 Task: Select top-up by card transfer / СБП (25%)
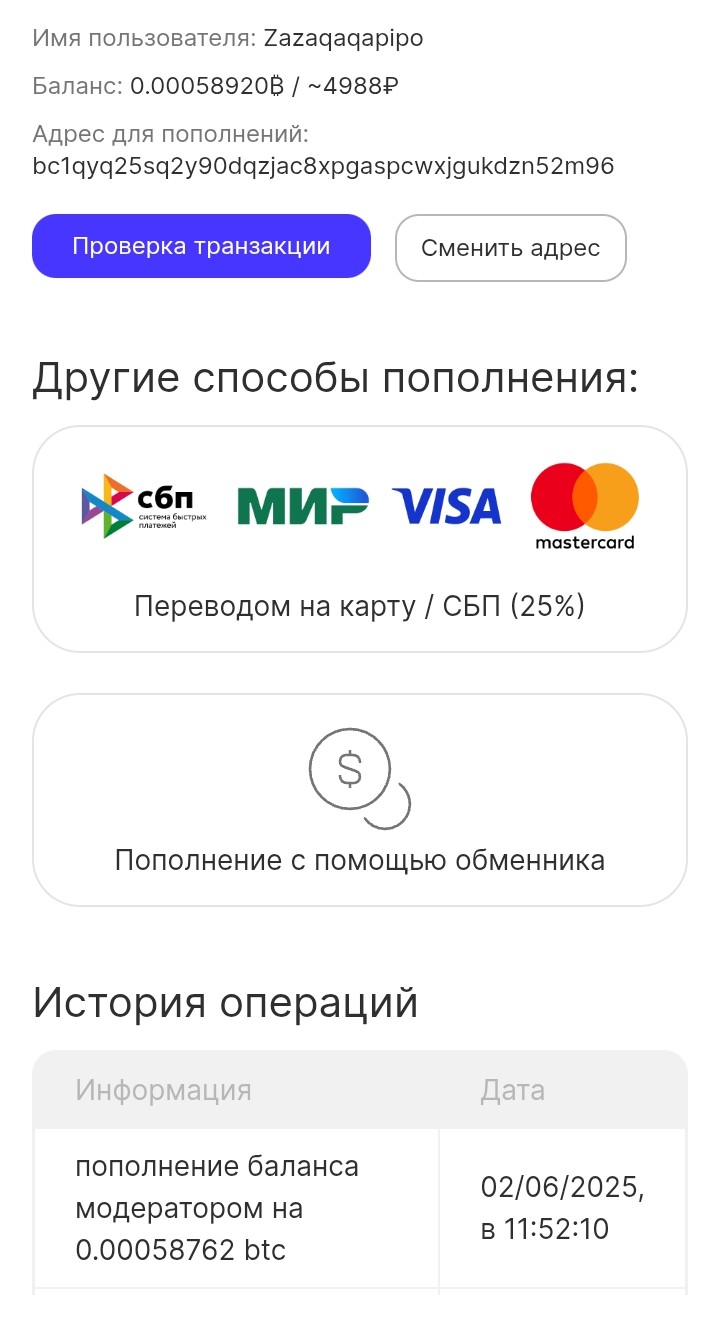pyautogui.click(x=360, y=540)
